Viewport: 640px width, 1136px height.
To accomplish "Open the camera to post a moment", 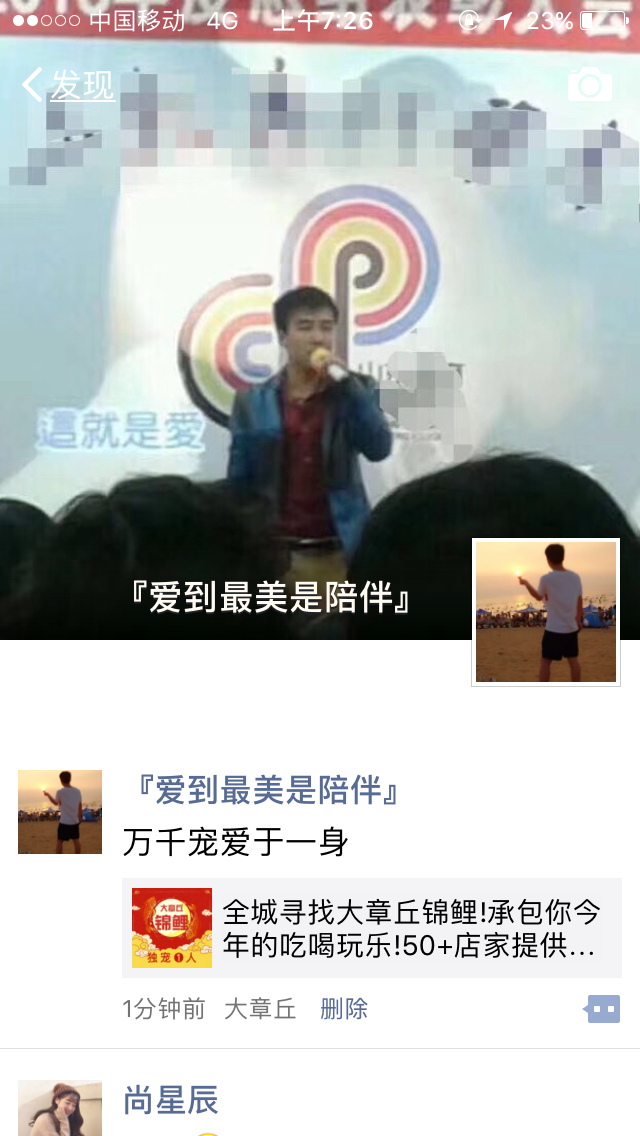I will [x=589, y=86].
